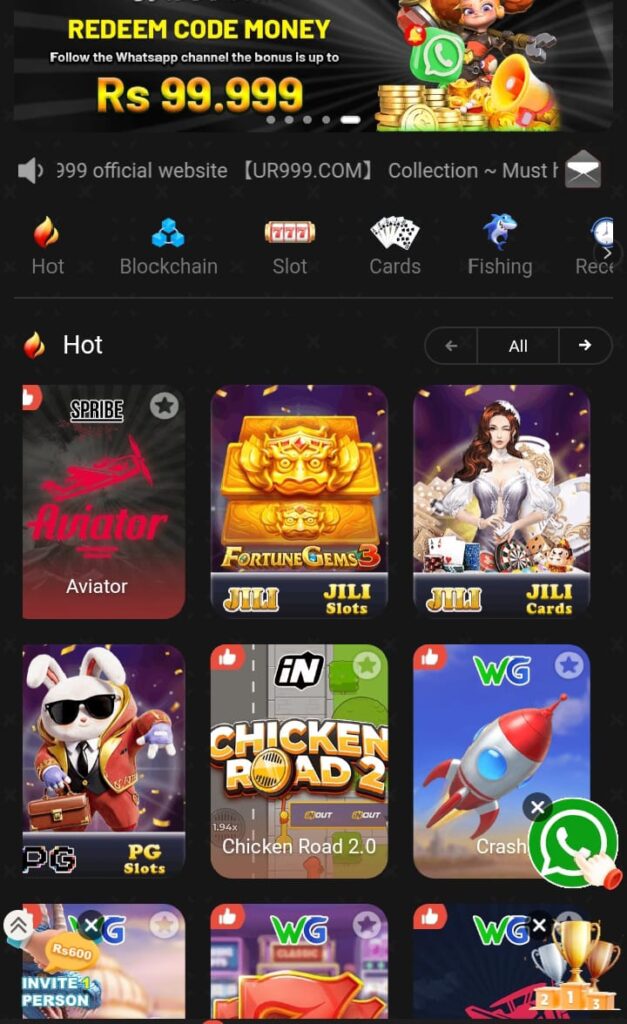Go to previous Hot games page

click(451, 346)
